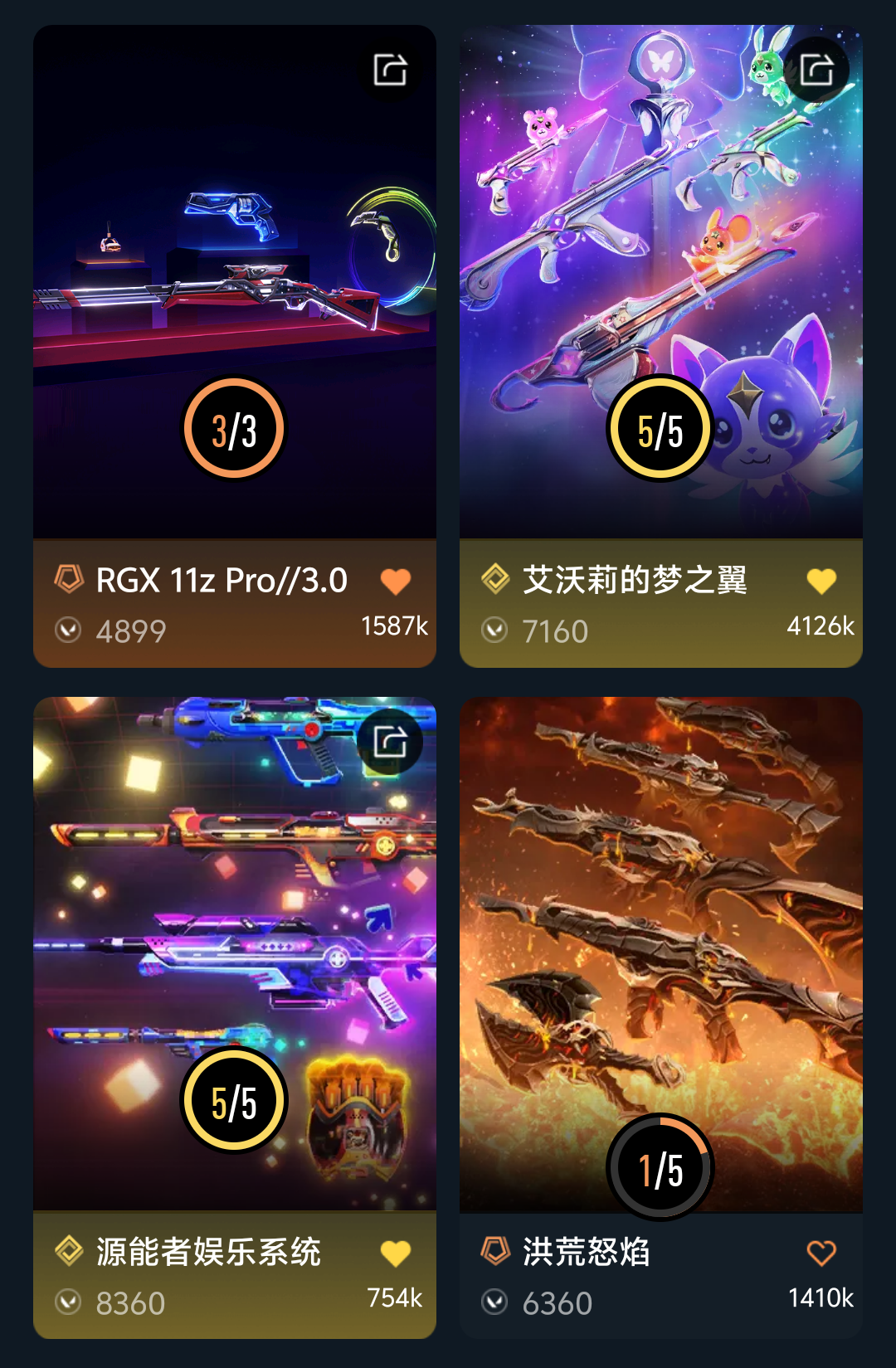Share the 艾沃莉的梦之翼 skin bundle

coord(816,70)
